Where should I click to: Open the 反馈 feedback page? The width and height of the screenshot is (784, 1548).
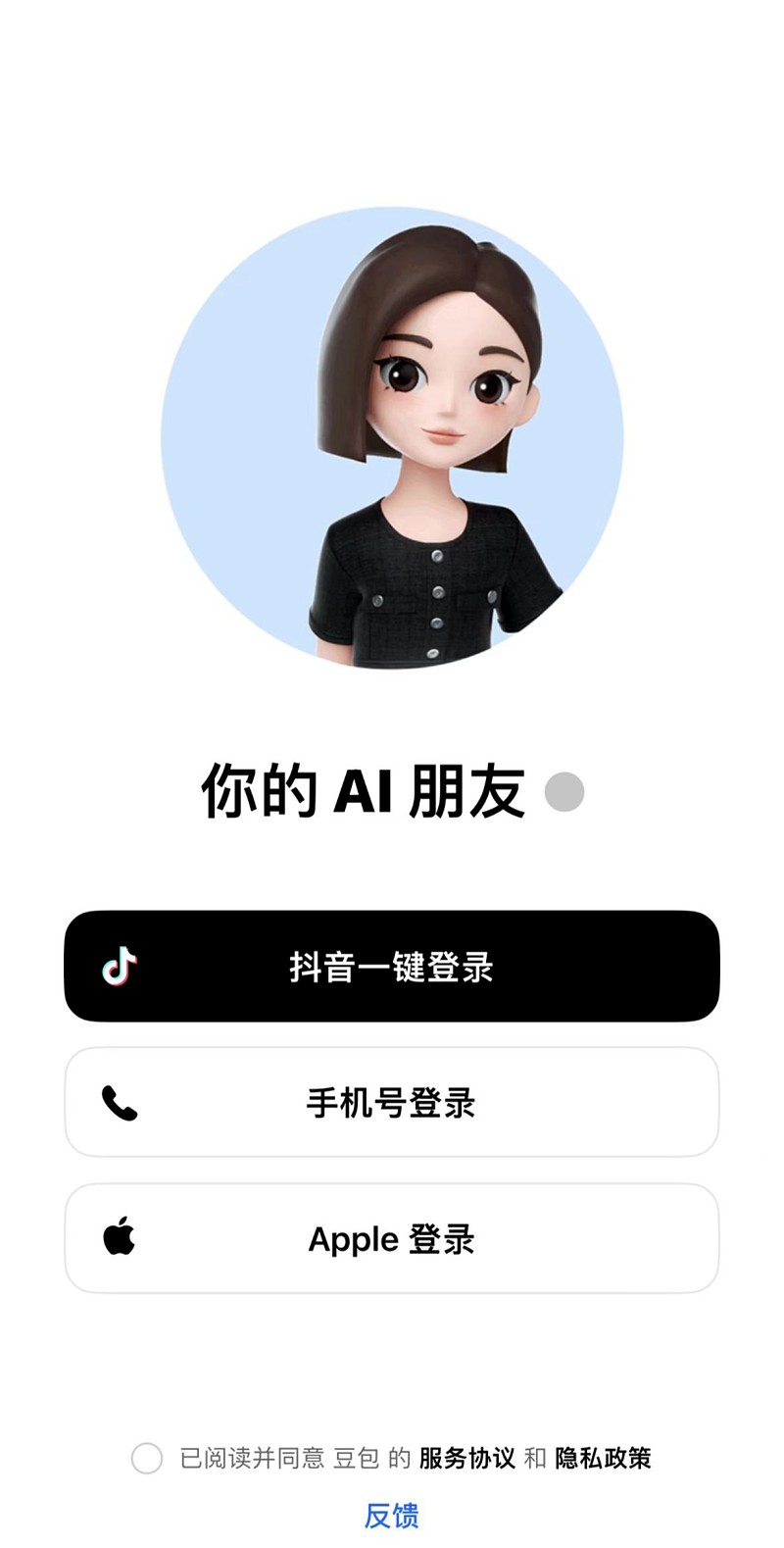[x=392, y=1516]
